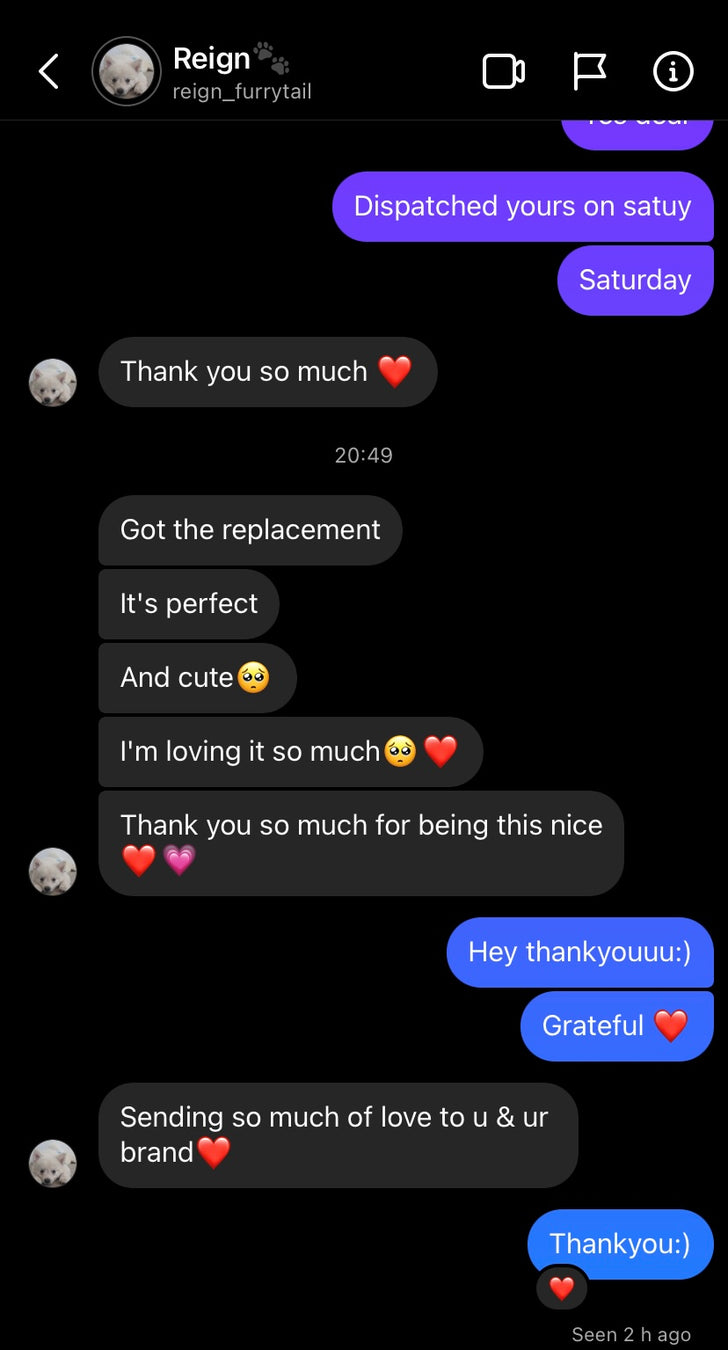
Task: Open sender avatar beside 'Sending so much of love'
Action: coord(53,1163)
